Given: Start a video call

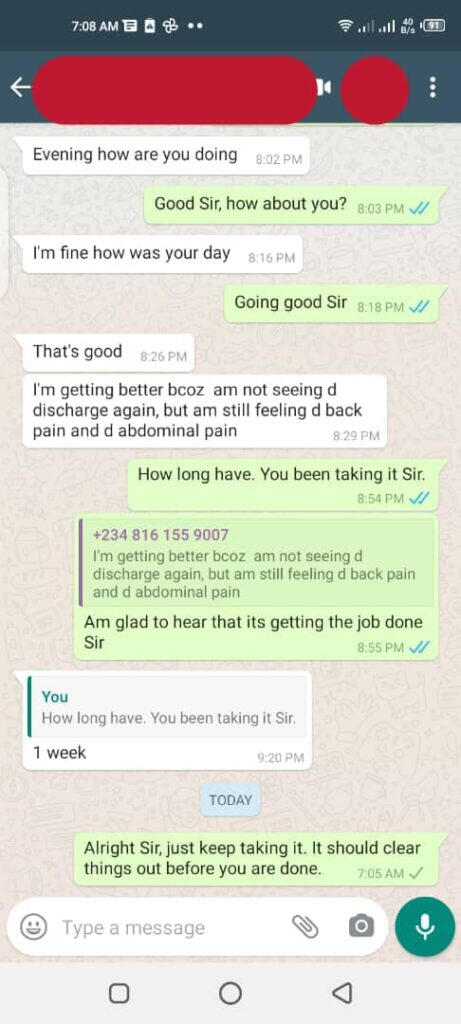Looking at the screenshot, I should coord(323,87).
